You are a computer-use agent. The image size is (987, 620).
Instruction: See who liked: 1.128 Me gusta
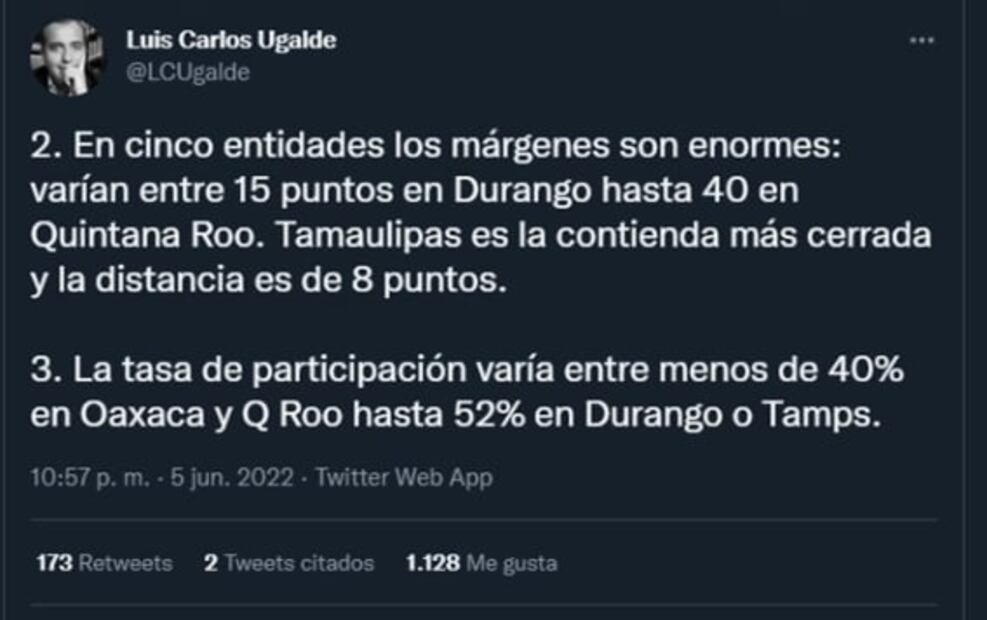[482, 563]
